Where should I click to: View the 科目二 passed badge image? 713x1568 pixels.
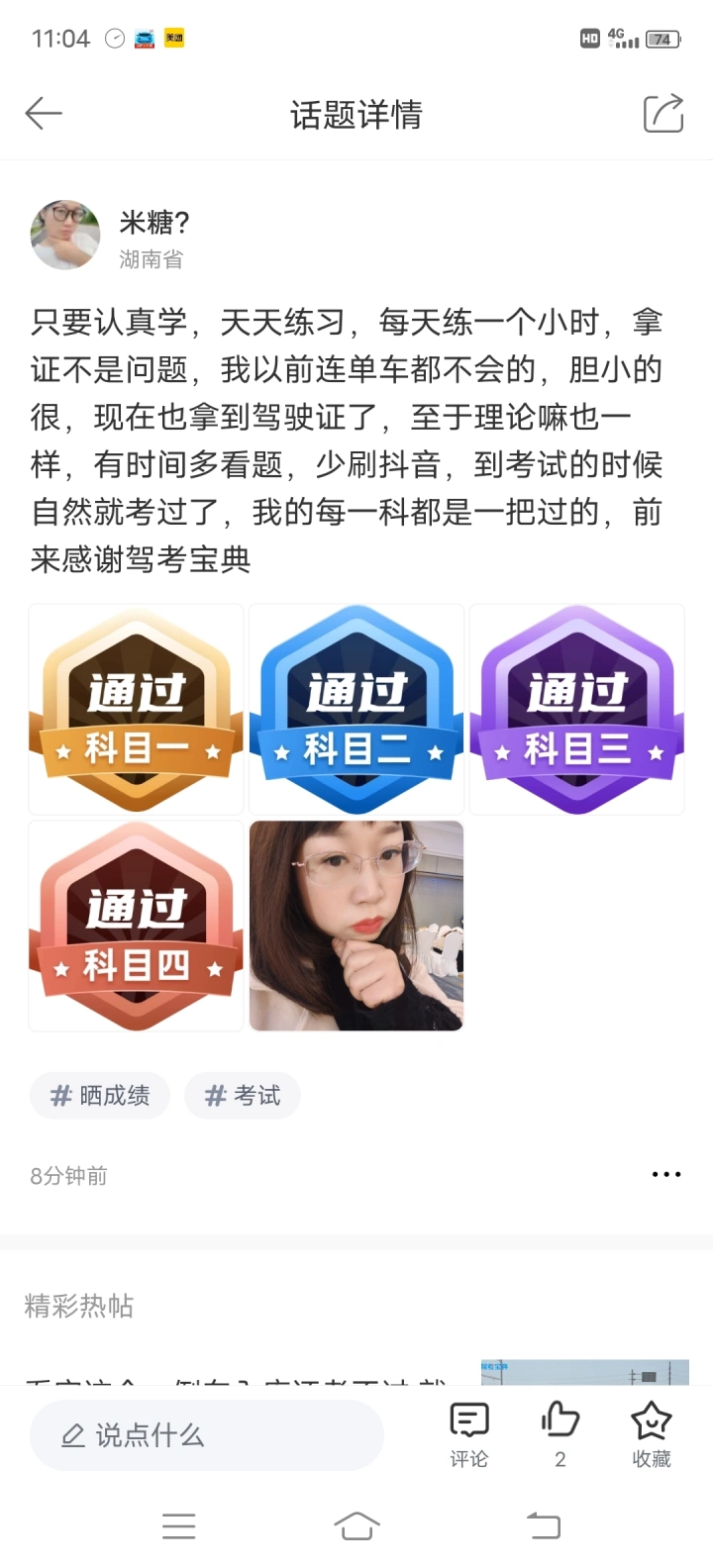point(356,710)
